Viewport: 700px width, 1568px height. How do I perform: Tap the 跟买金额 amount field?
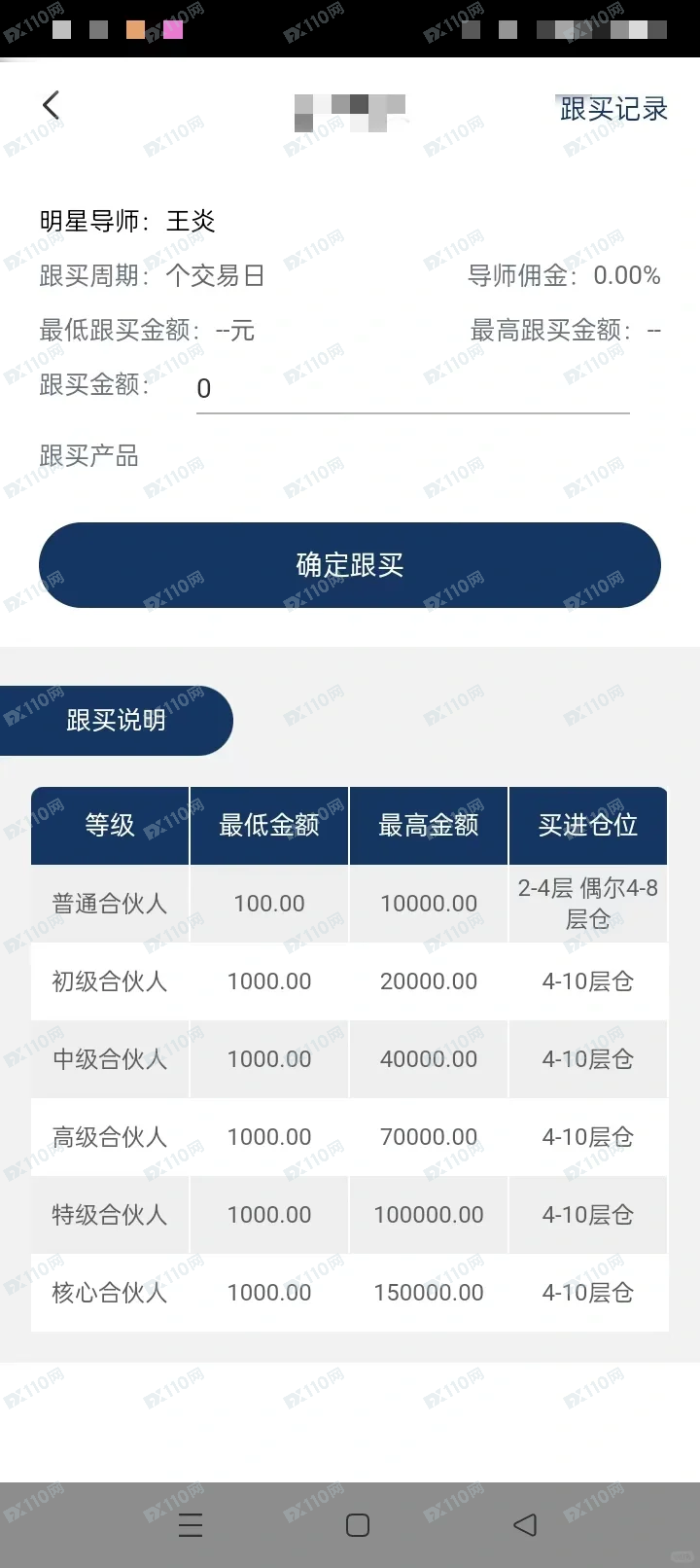pos(413,389)
